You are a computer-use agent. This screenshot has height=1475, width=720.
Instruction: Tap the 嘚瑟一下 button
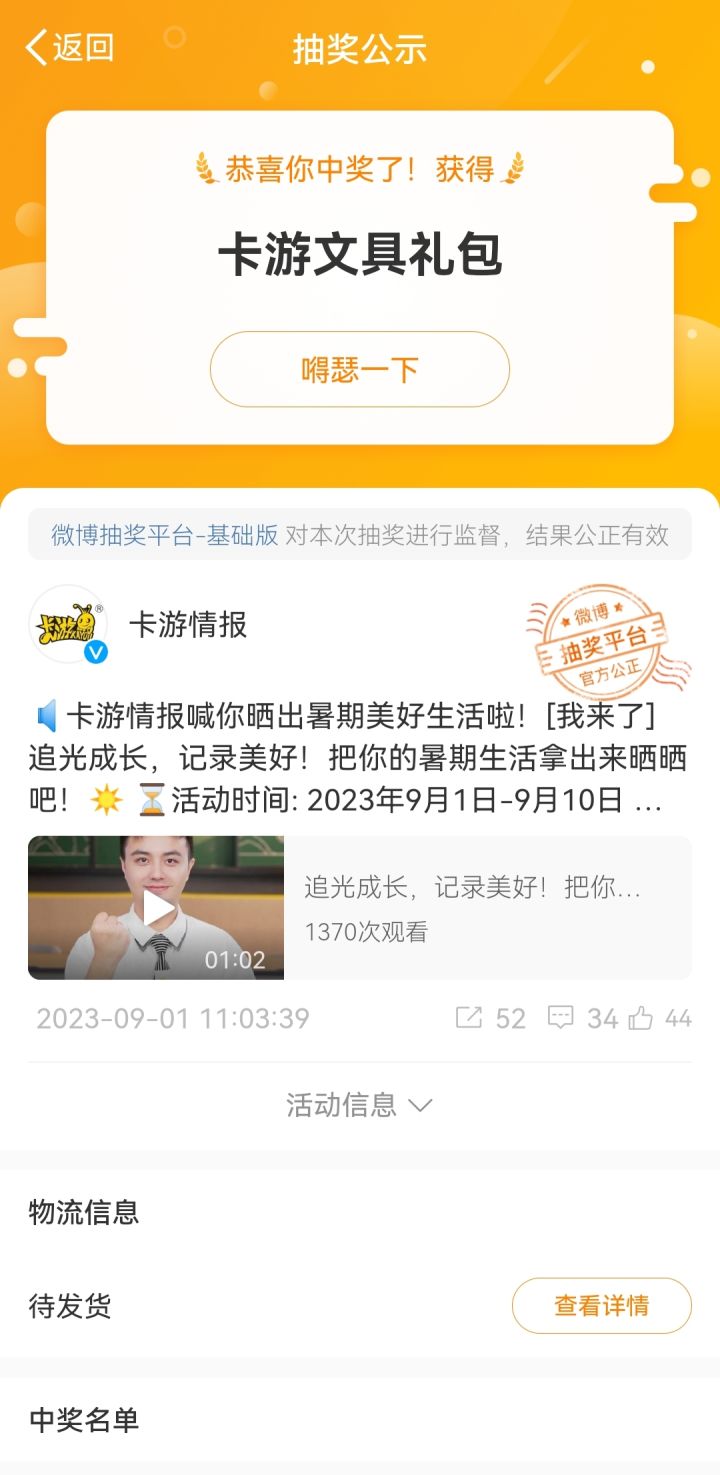pyautogui.click(x=360, y=369)
